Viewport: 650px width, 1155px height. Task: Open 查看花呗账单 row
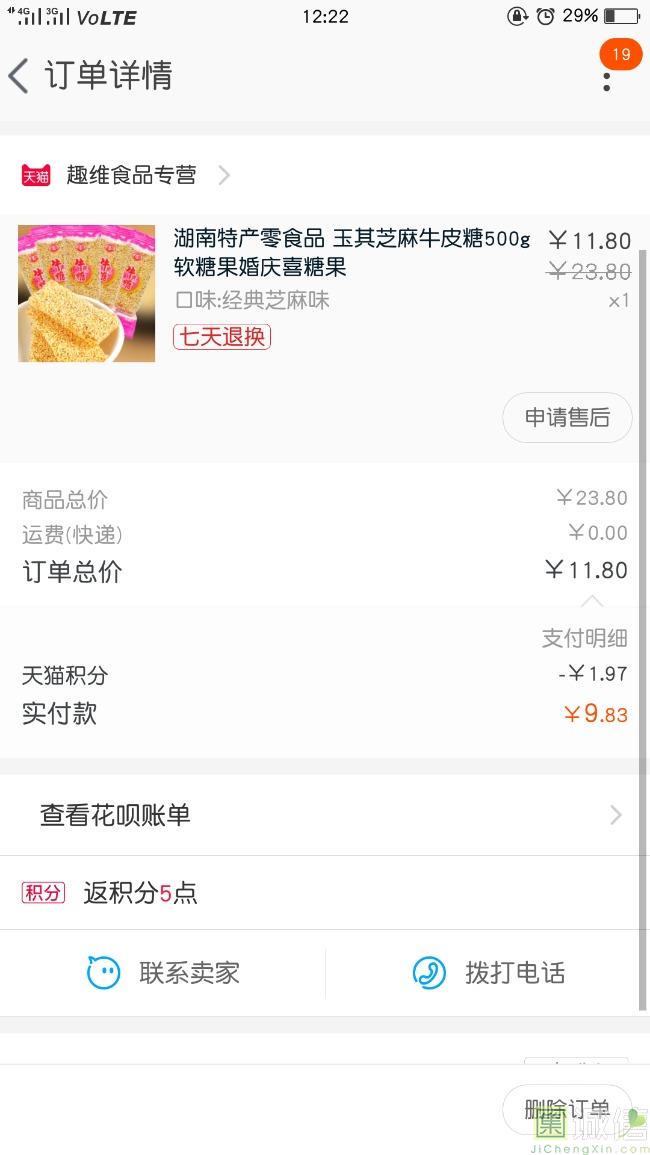(325, 815)
